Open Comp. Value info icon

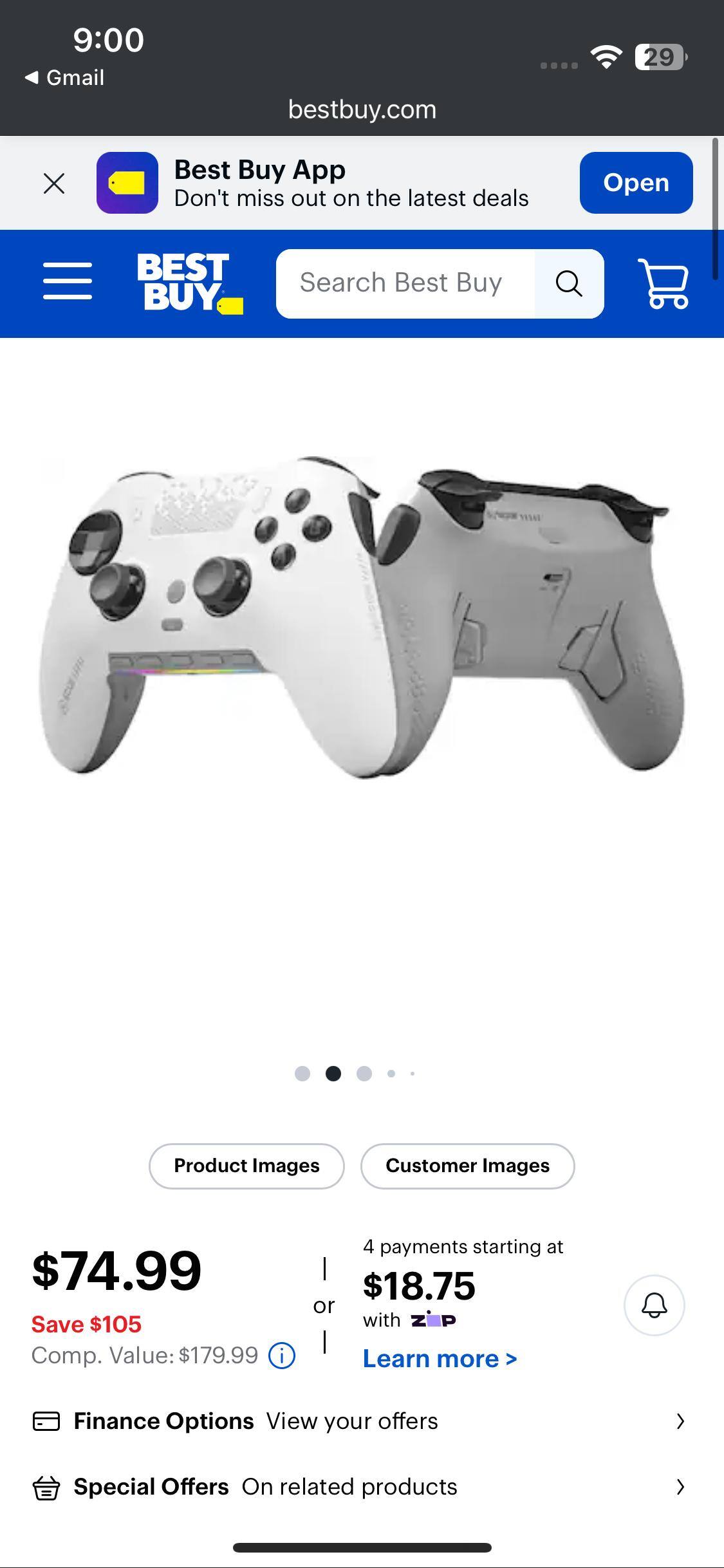pyautogui.click(x=282, y=1356)
